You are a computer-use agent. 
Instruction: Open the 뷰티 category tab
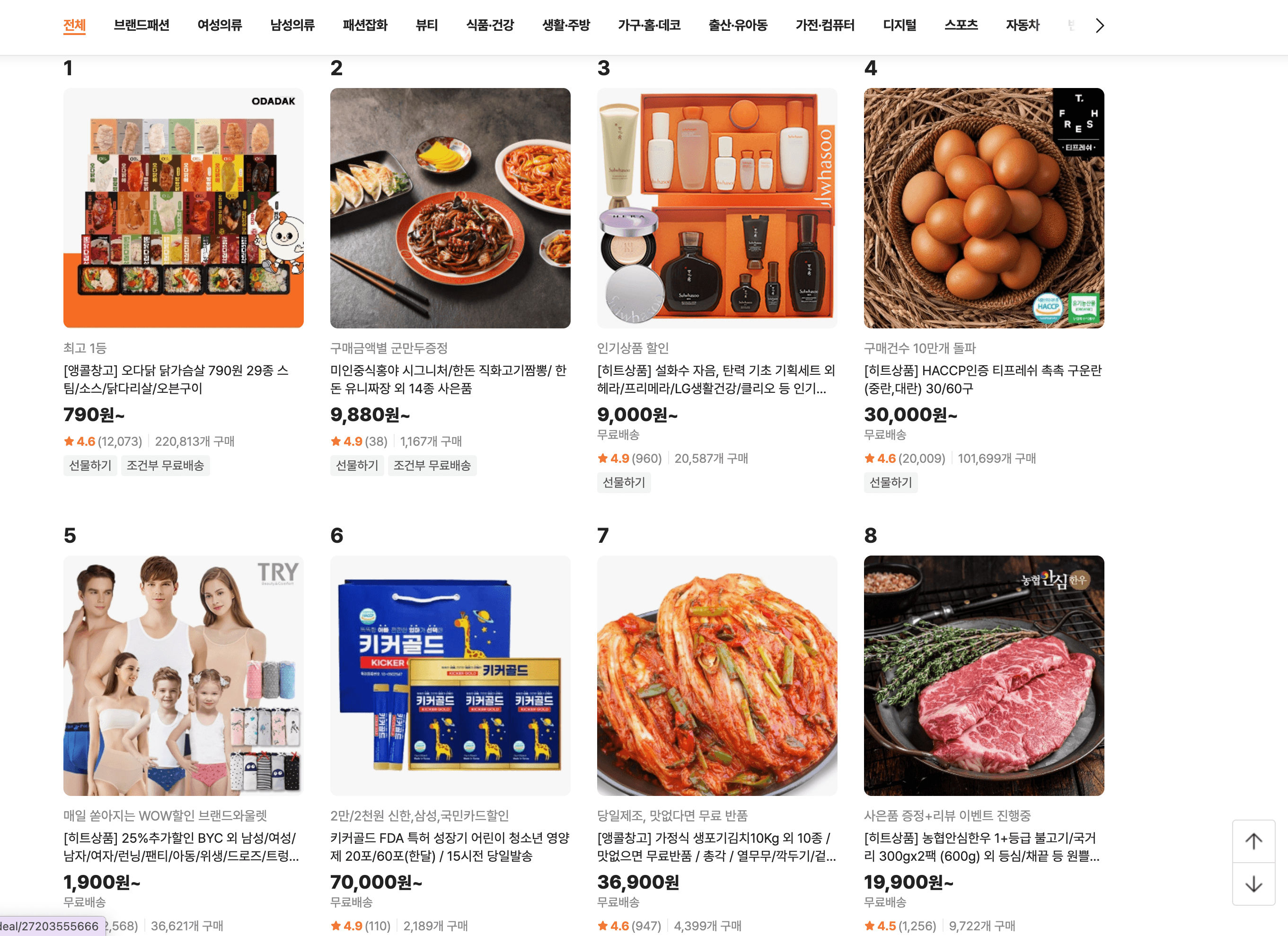[426, 25]
